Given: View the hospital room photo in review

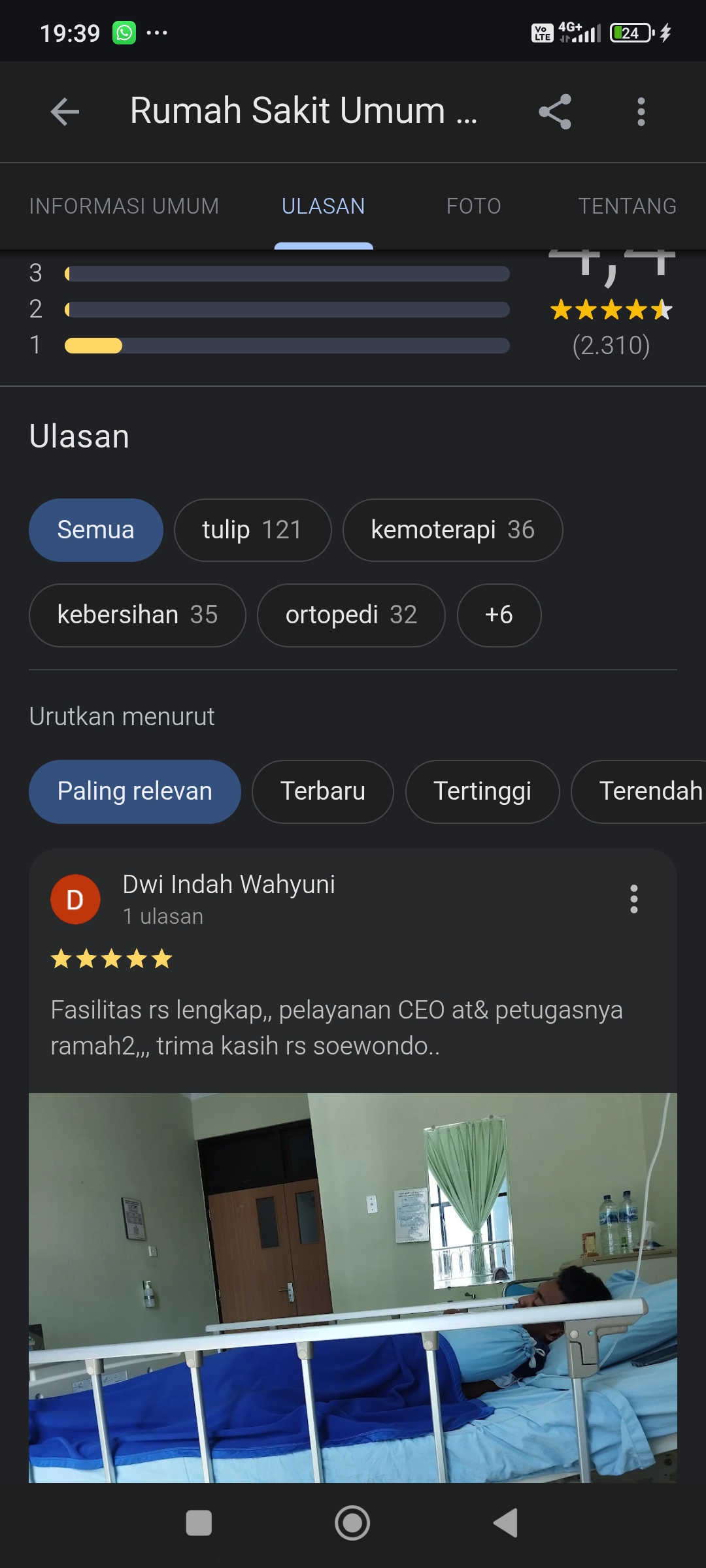Looking at the screenshot, I should [353, 1287].
